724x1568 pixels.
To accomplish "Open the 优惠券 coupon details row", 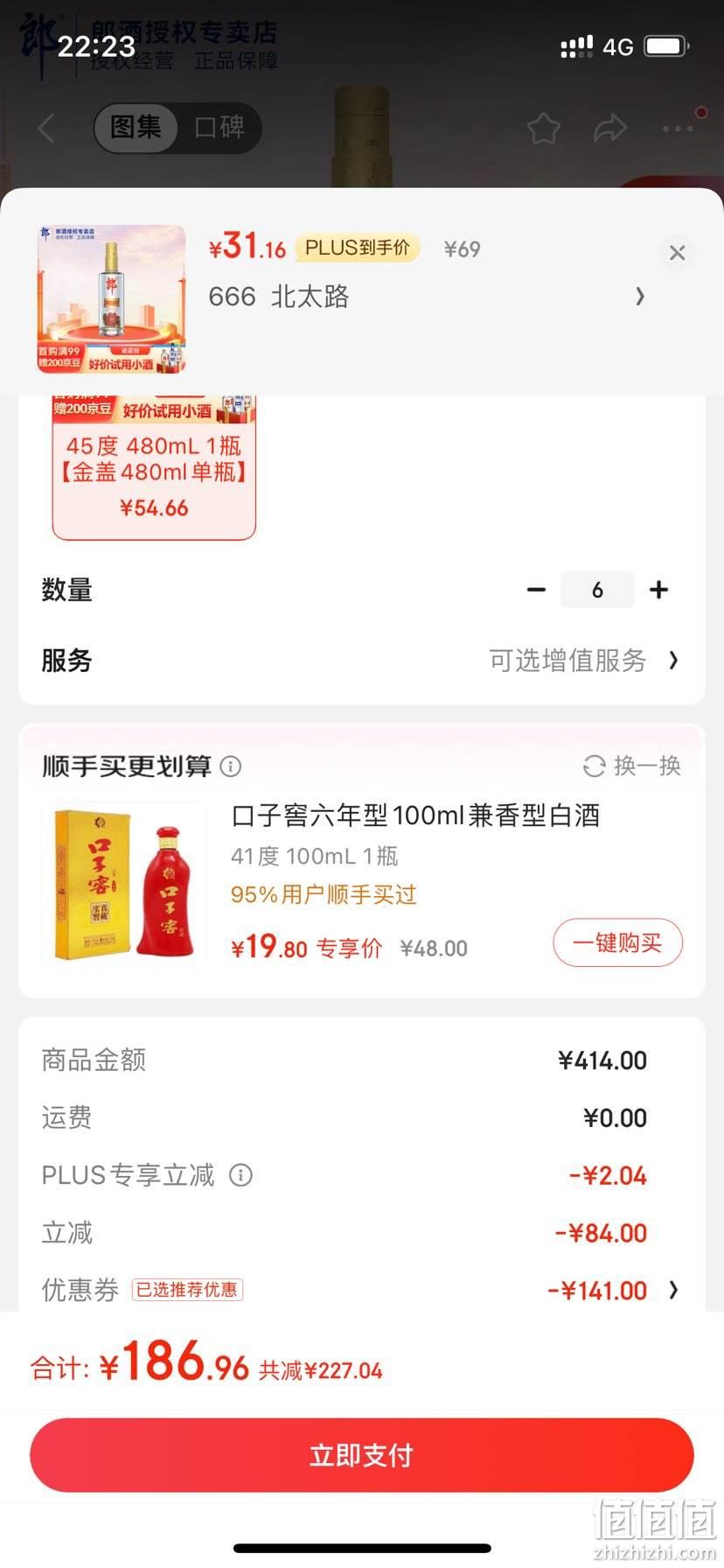I will click(362, 1290).
